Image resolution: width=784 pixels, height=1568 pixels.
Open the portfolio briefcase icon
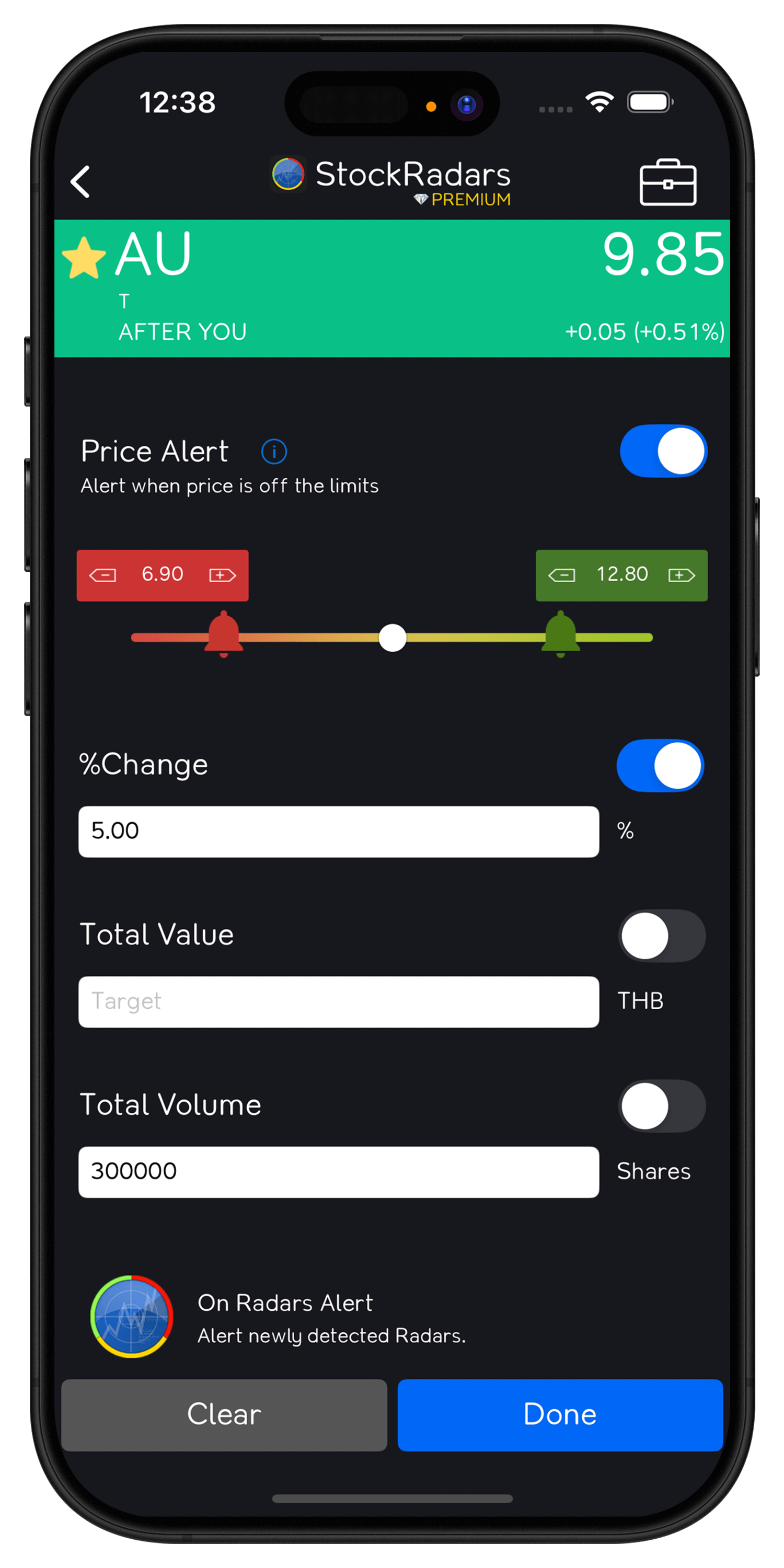(x=668, y=182)
